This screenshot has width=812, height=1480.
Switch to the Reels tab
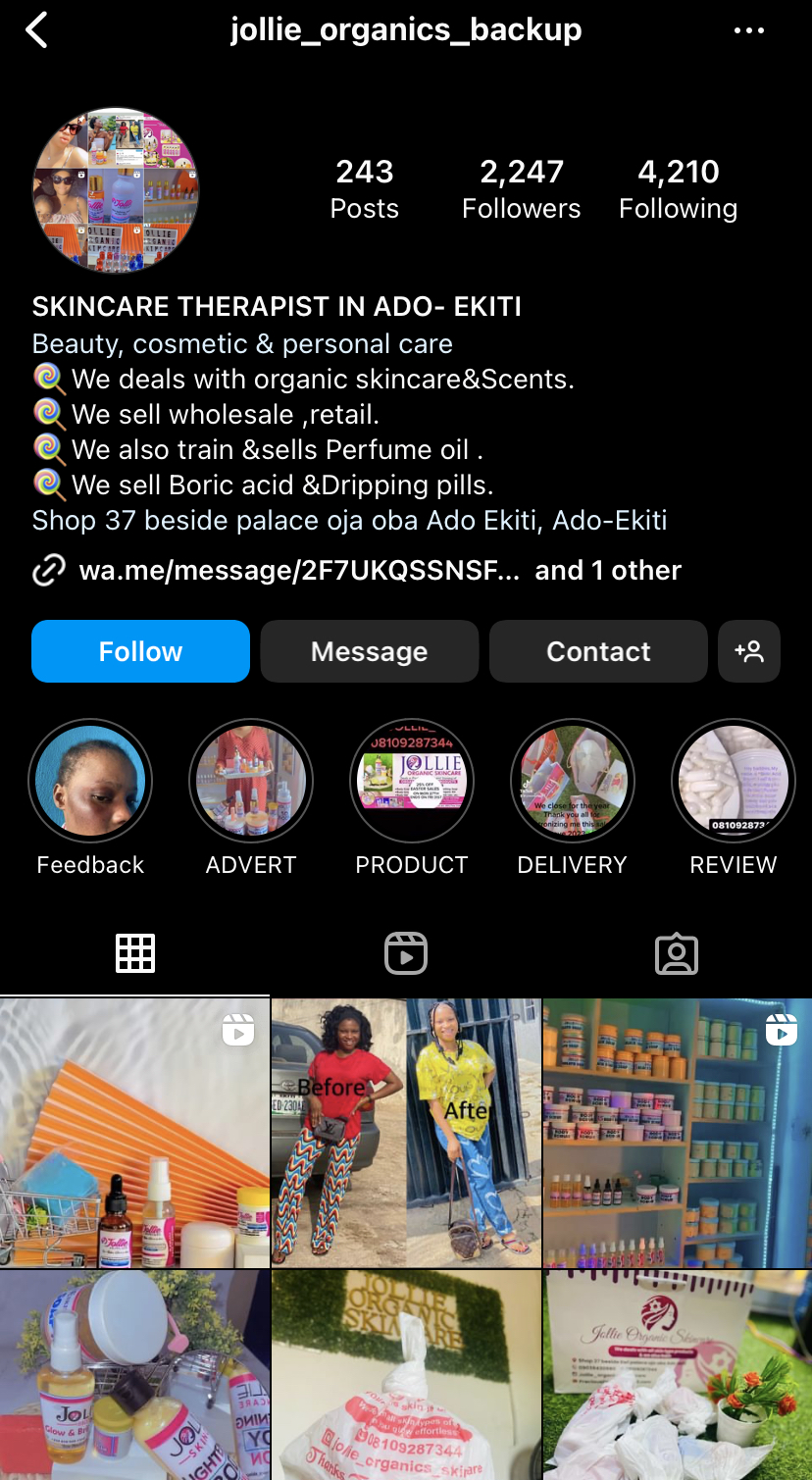pos(405,952)
